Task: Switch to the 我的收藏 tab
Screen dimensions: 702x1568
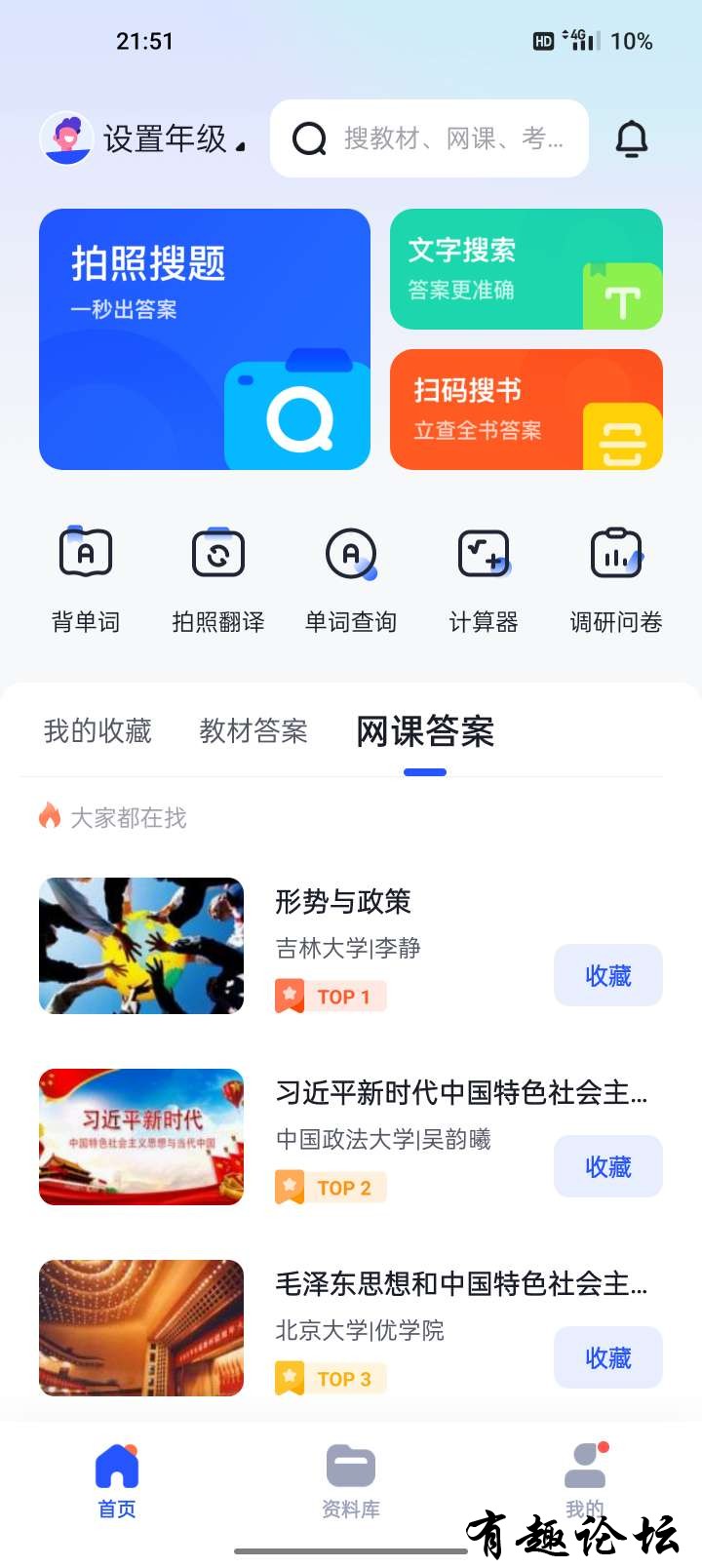Action: point(97,731)
